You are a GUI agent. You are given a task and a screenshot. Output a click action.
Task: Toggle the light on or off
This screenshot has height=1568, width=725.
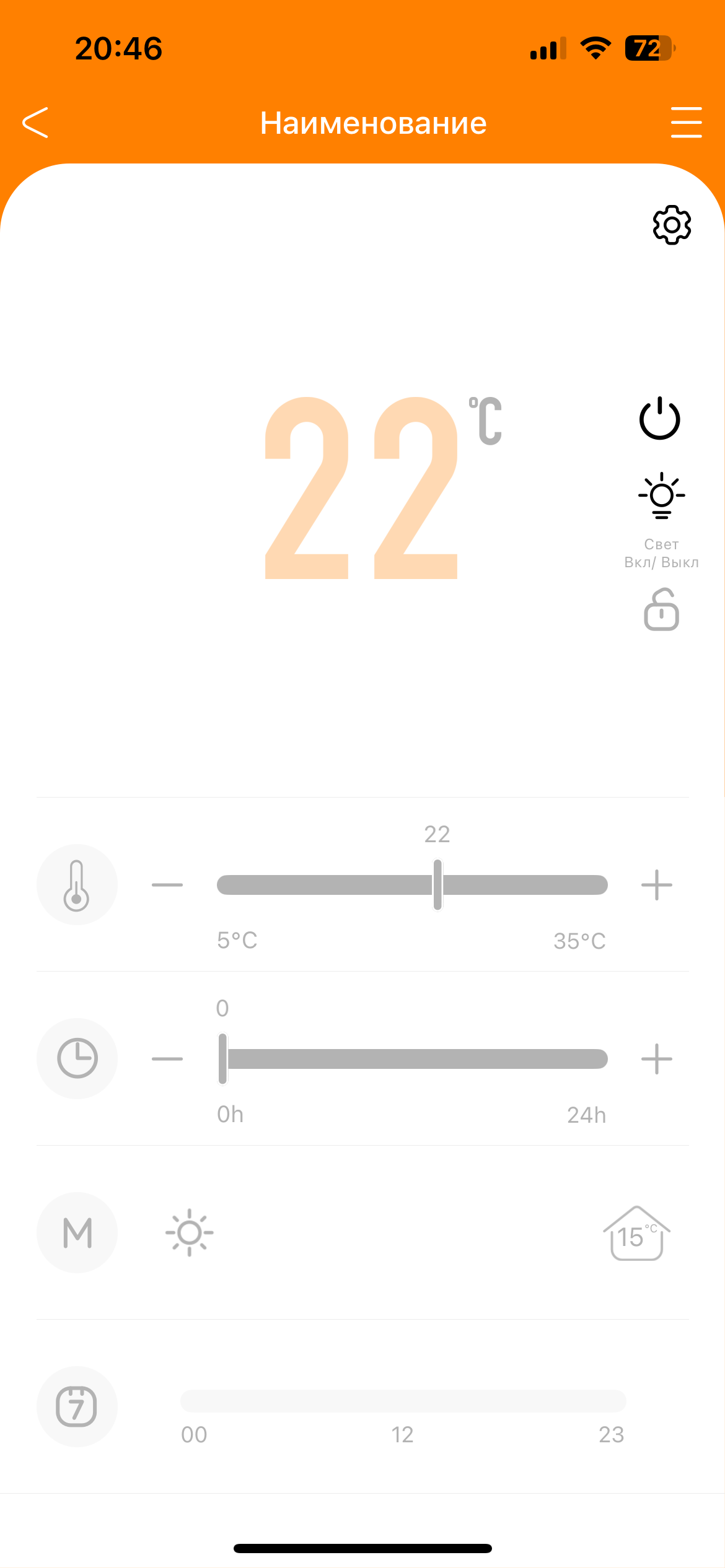661,497
